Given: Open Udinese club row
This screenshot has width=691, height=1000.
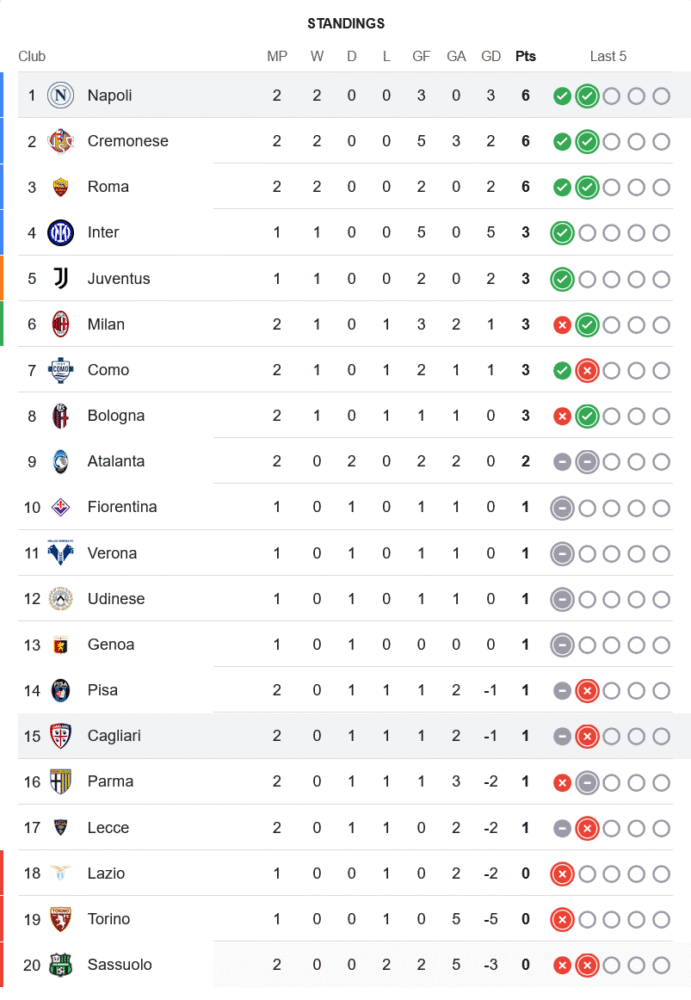Looking at the screenshot, I should [116, 599].
